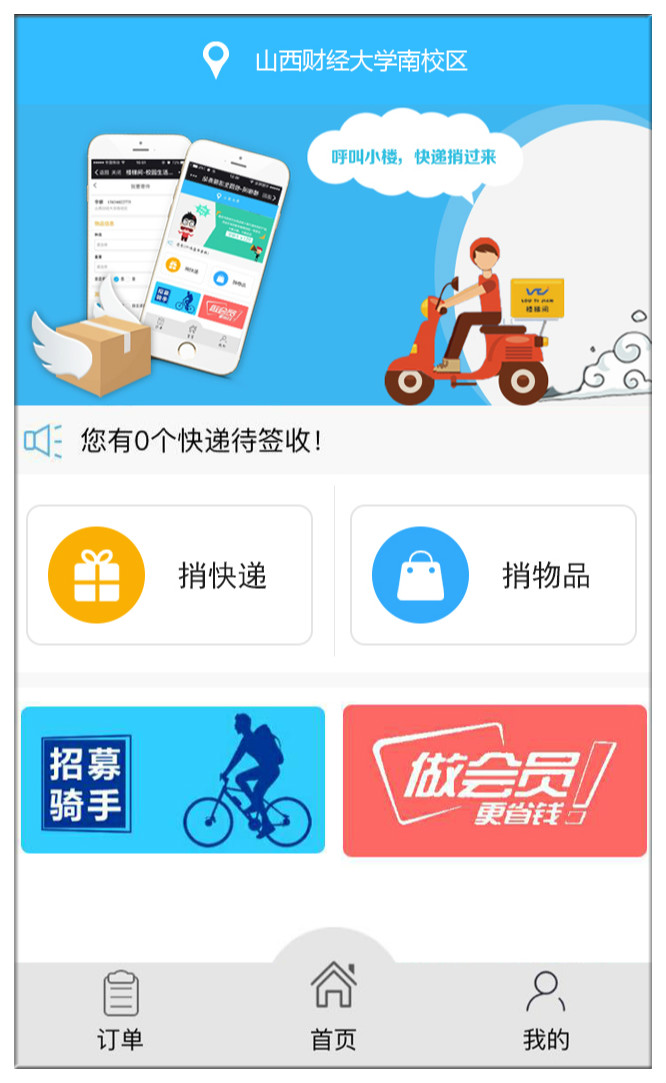666x1083 pixels.
Task: Open 捎物品 service
Action: point(493,576)
